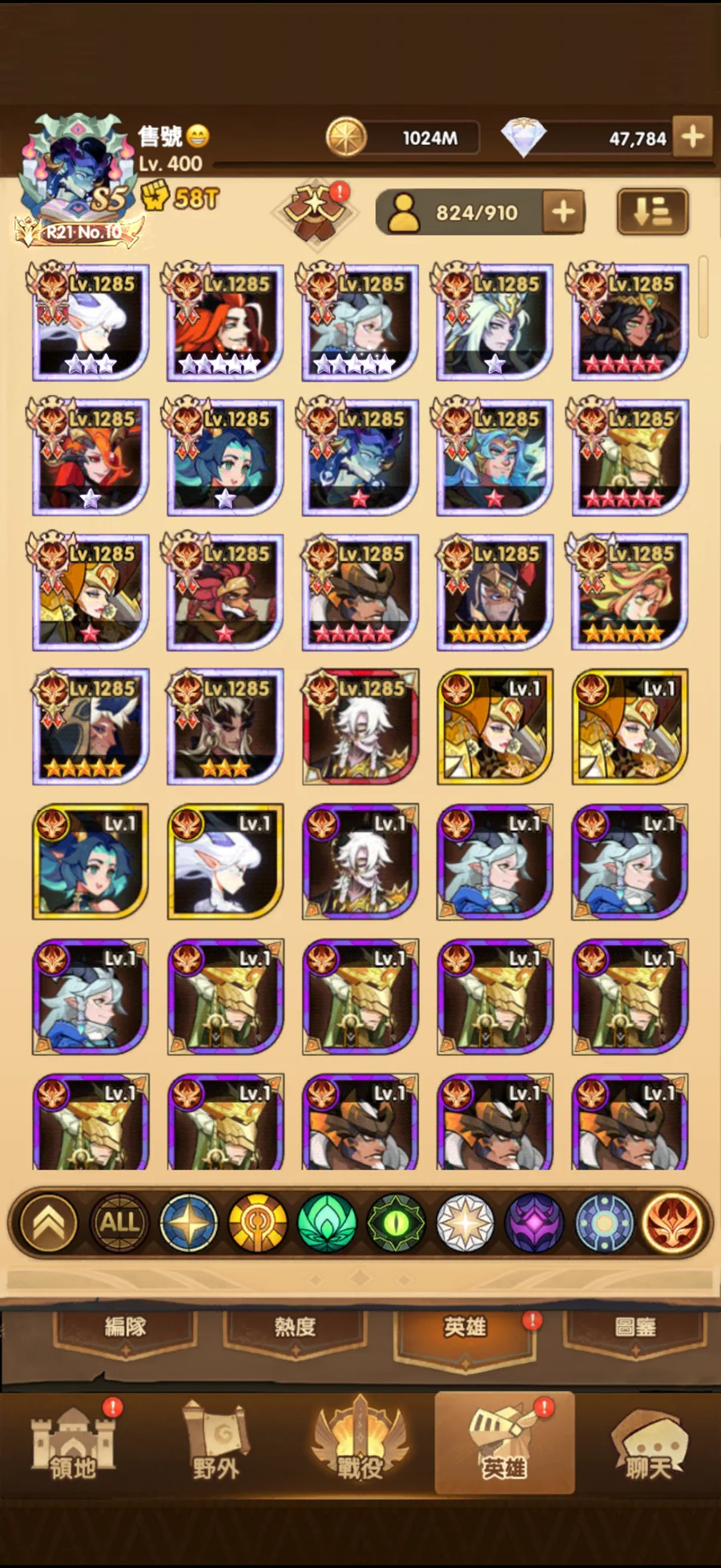
Task: Open the hero sort order button
Action: (x=652, y=212)
